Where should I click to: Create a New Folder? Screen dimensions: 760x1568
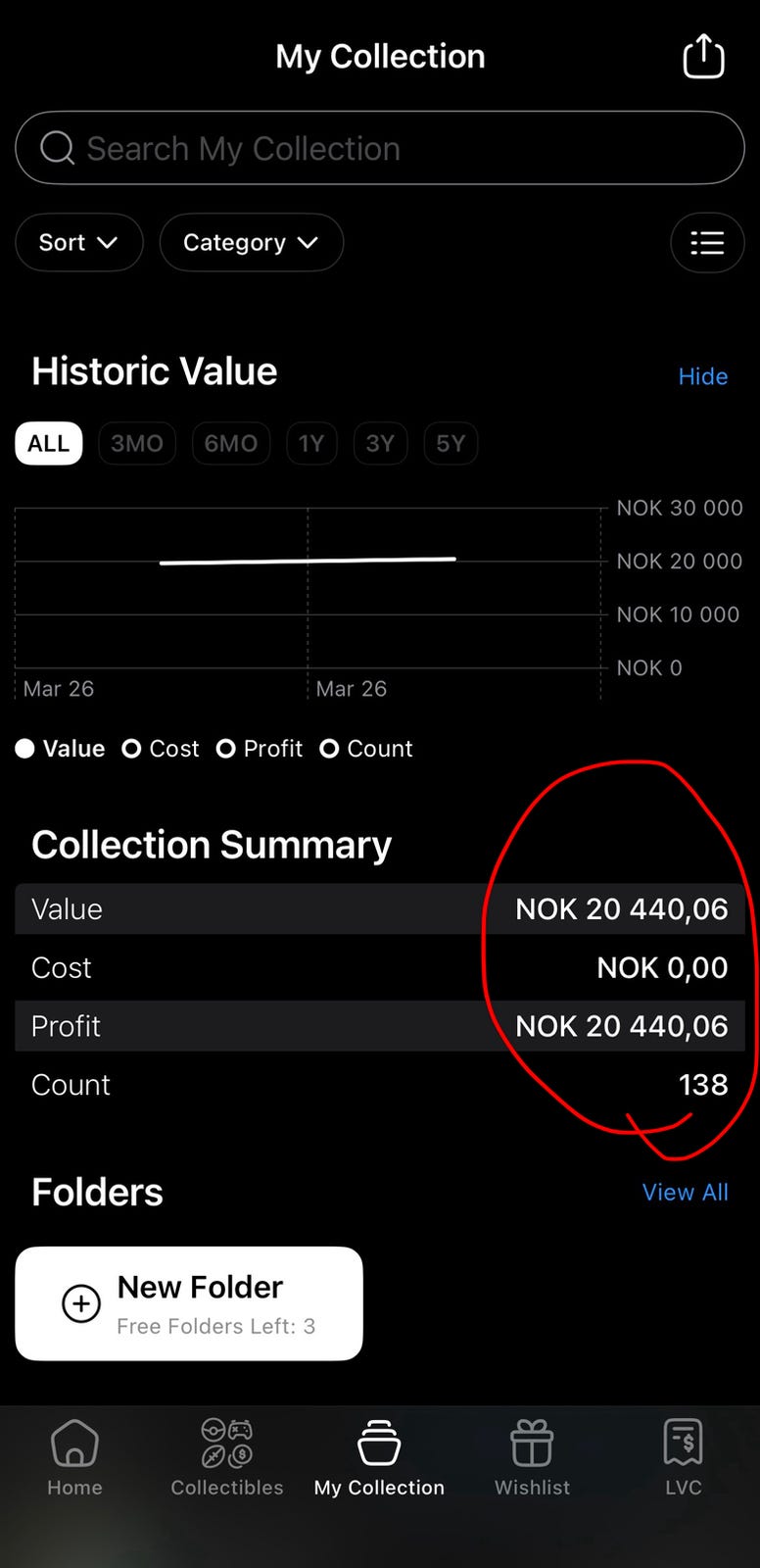(x=189, y=1303)
